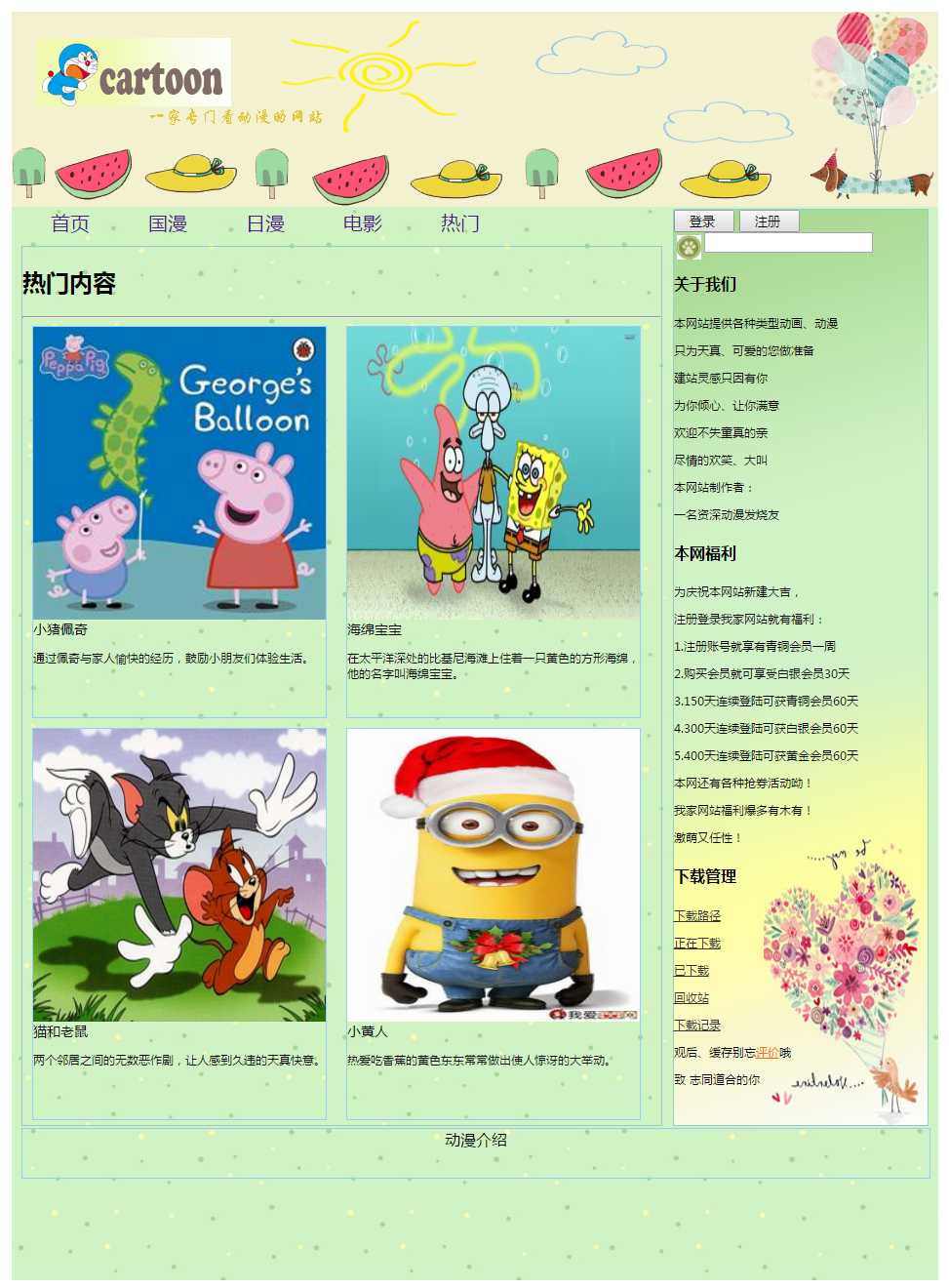949x1288 pixels.
Task: Open the 正在下载 link
Action: coord(697,944)
